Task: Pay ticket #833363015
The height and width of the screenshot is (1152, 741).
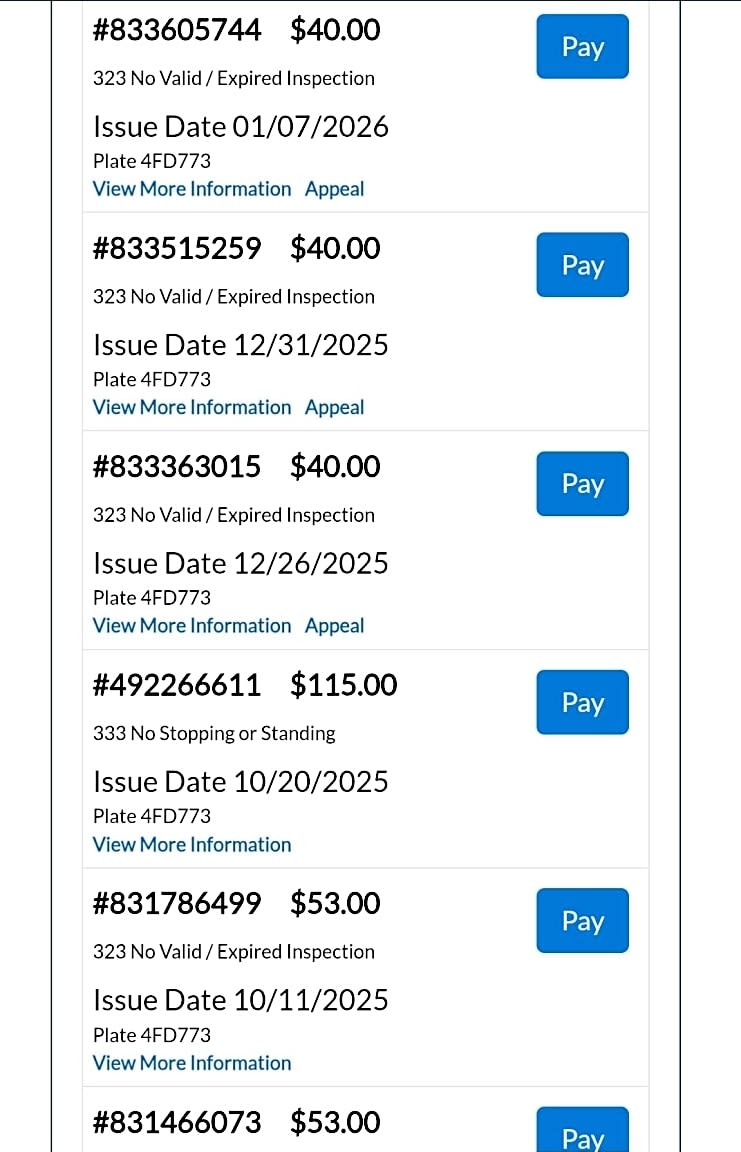Action: point(582,484)
